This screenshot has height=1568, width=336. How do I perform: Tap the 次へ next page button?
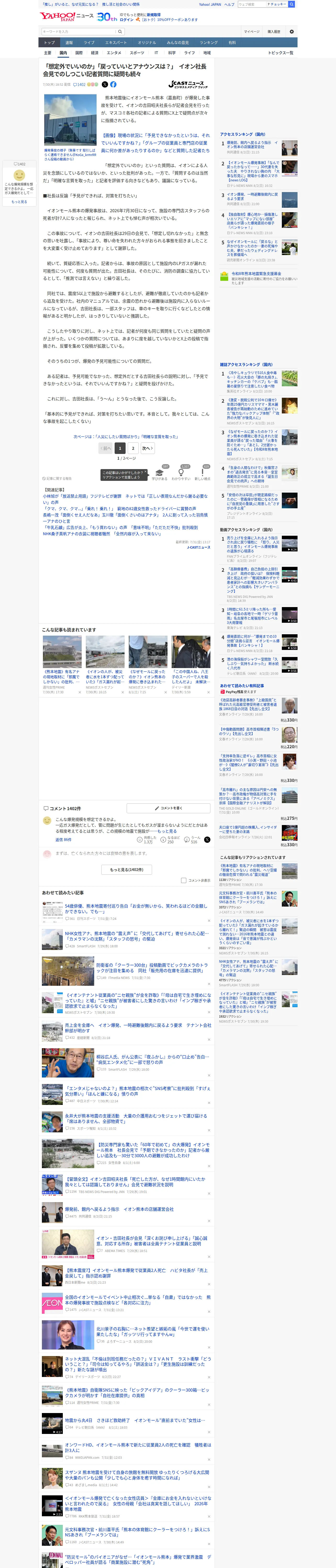pyautogui.click(x=147, y=448)
